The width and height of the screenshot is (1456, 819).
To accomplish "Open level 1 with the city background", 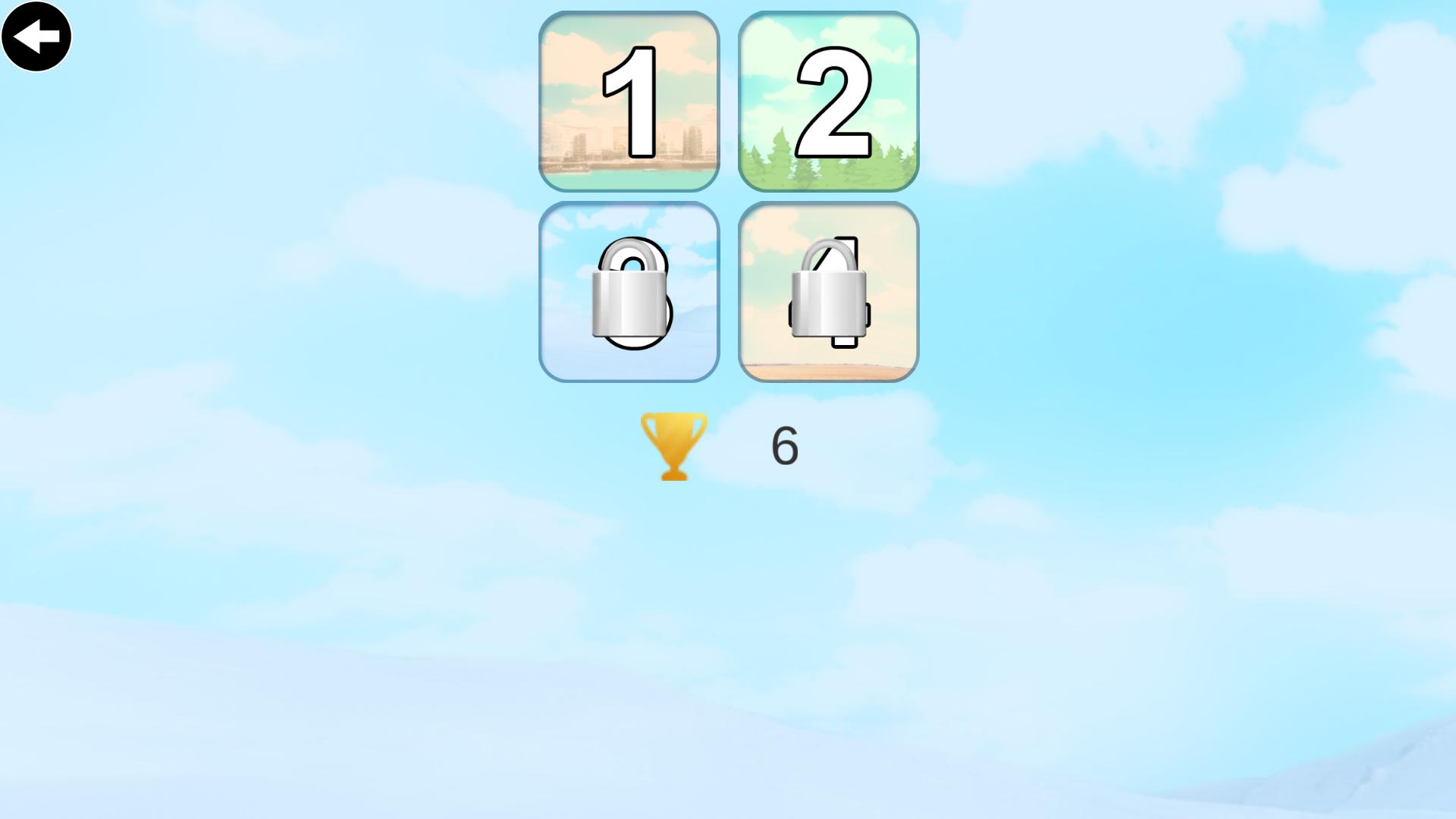I will [629, 102].
